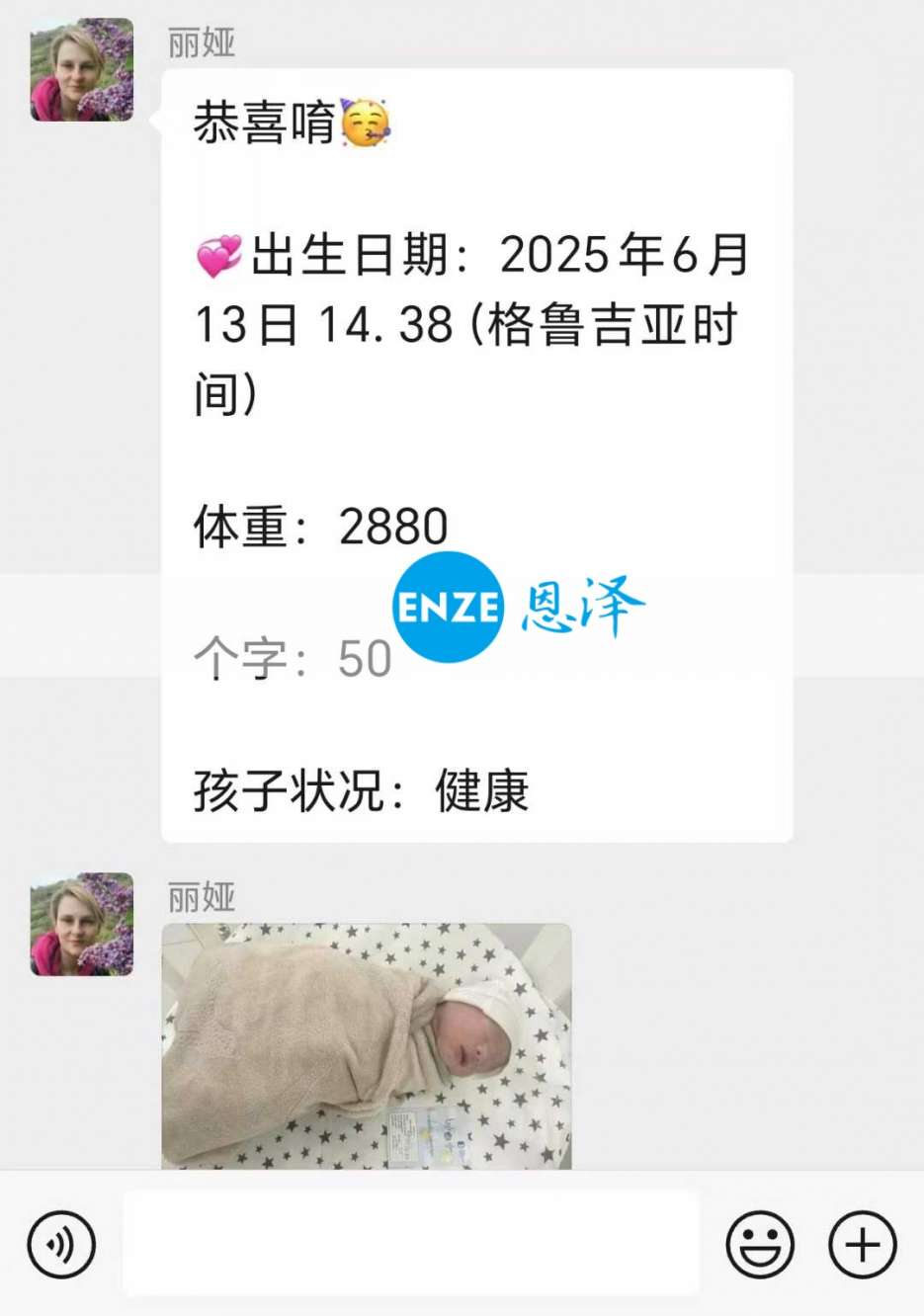Tap the message text field
The image size is (924, 1316).
[x=410, y=1243]
